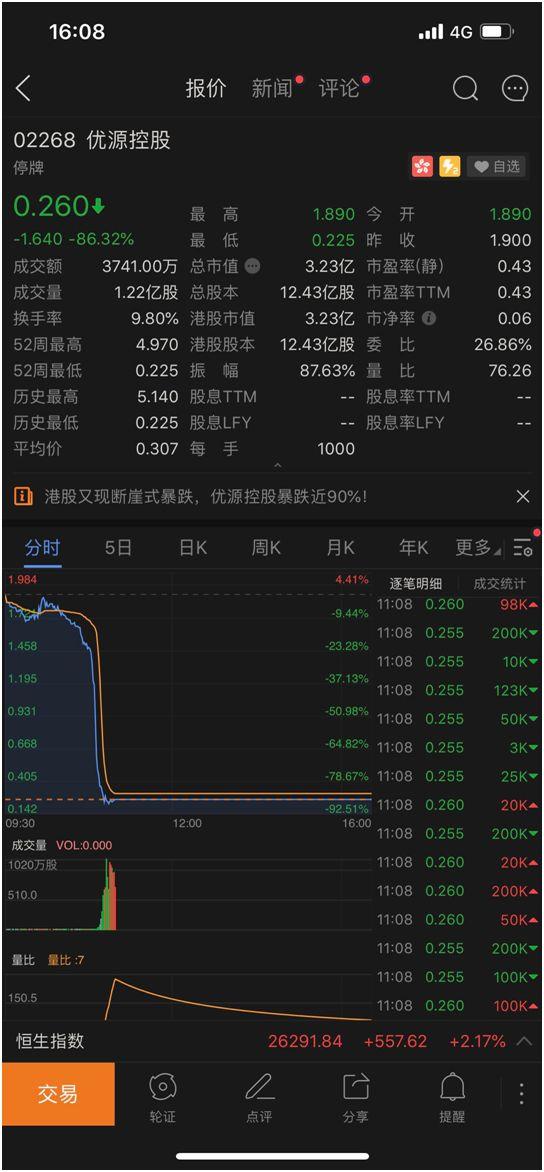Switch to the 评论 tab

click(339, 89)
